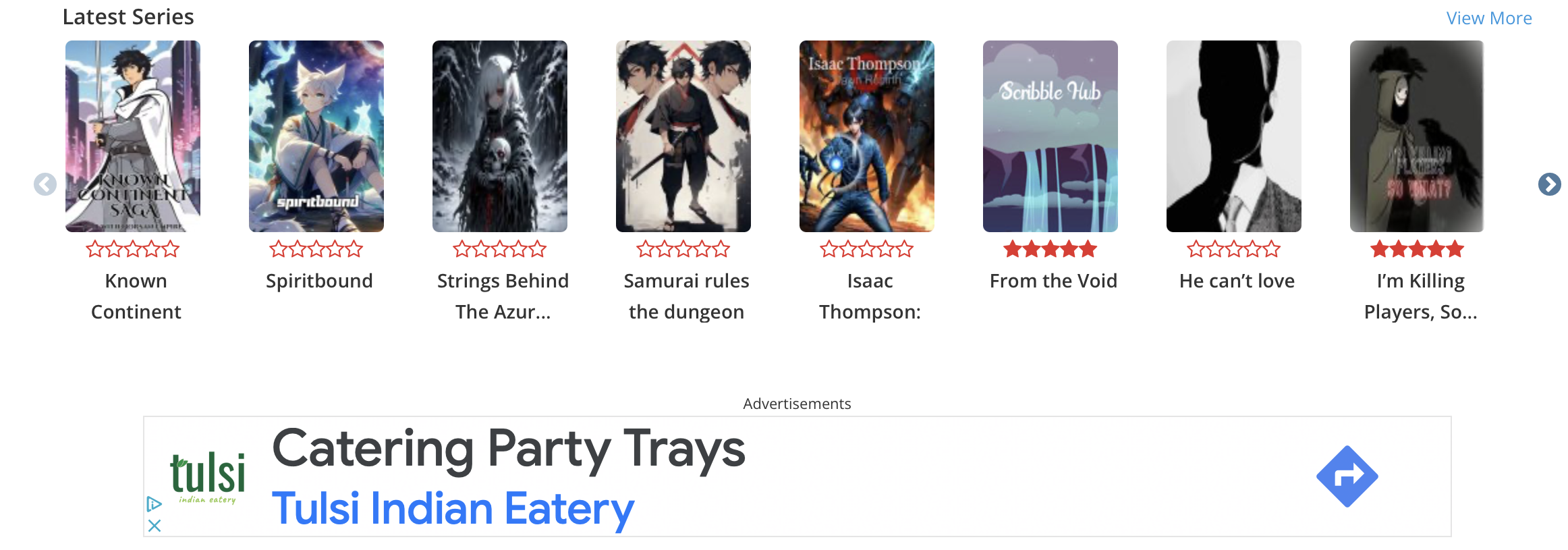Open the Isaac Thompson series
The height and width of the screenshot is (550, 1568).
(867, 136)
